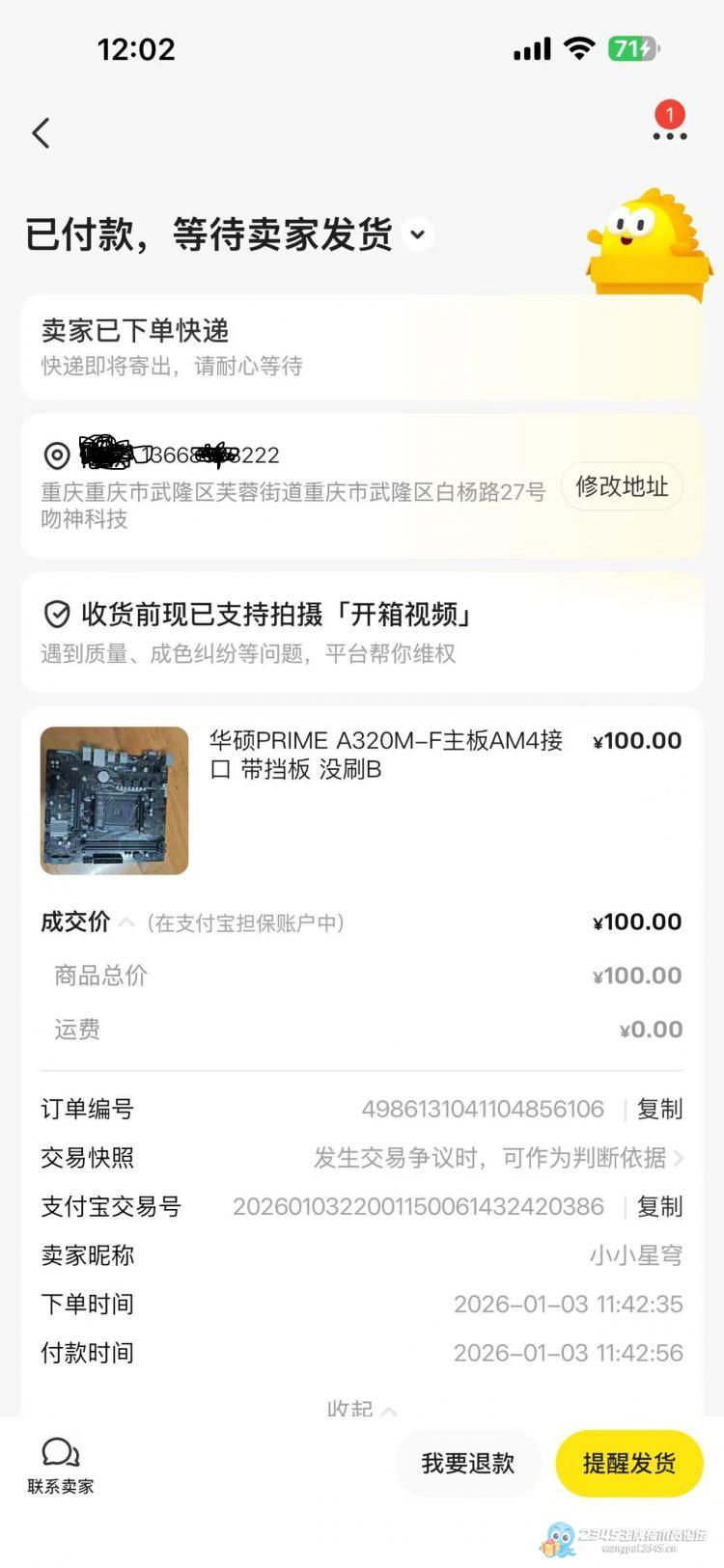Open the 交易快照 transaction snapshot

pyautogui.click(x=497, y=1157)
